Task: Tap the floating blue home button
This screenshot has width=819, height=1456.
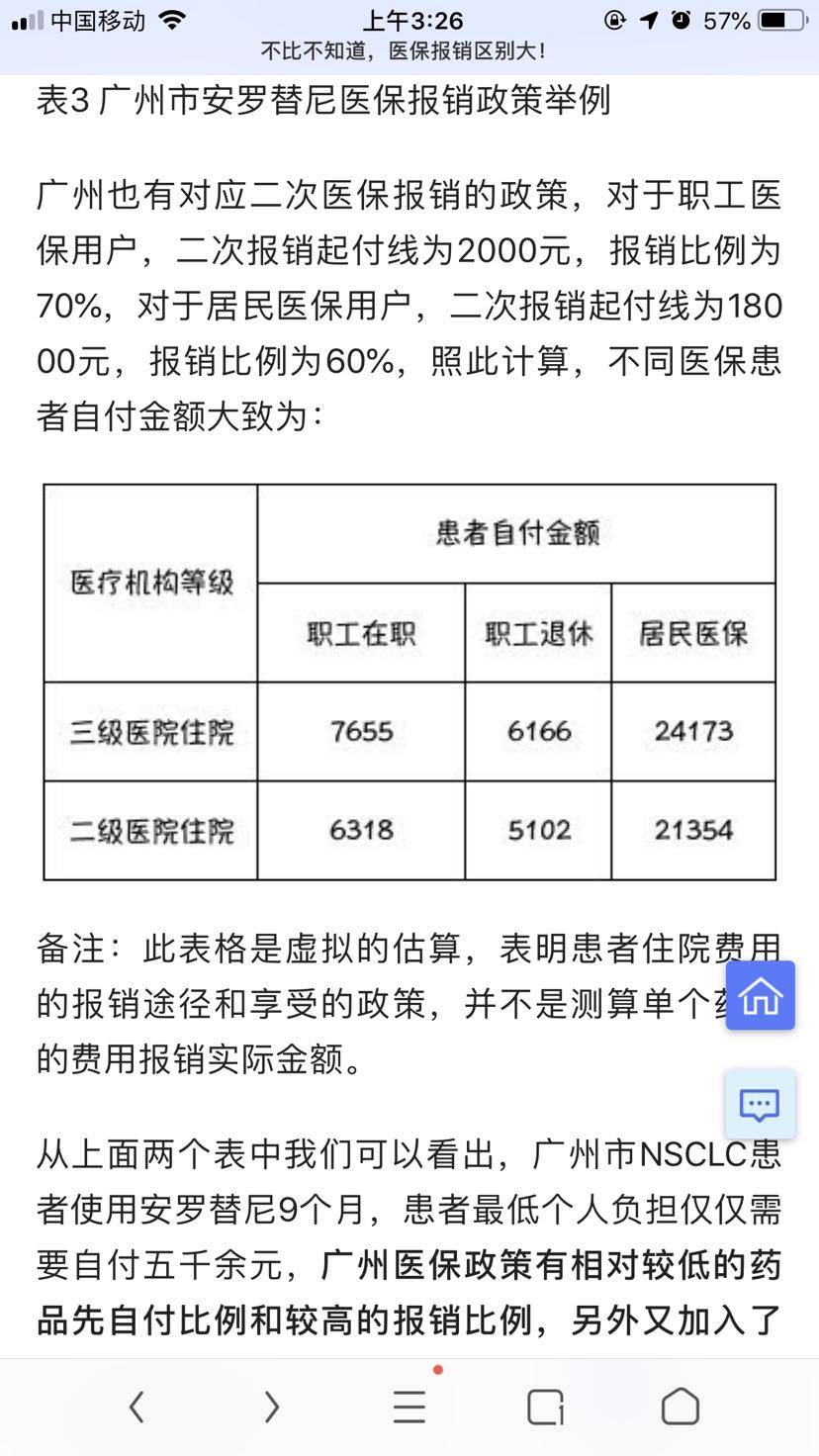Action: click(760, 996)
